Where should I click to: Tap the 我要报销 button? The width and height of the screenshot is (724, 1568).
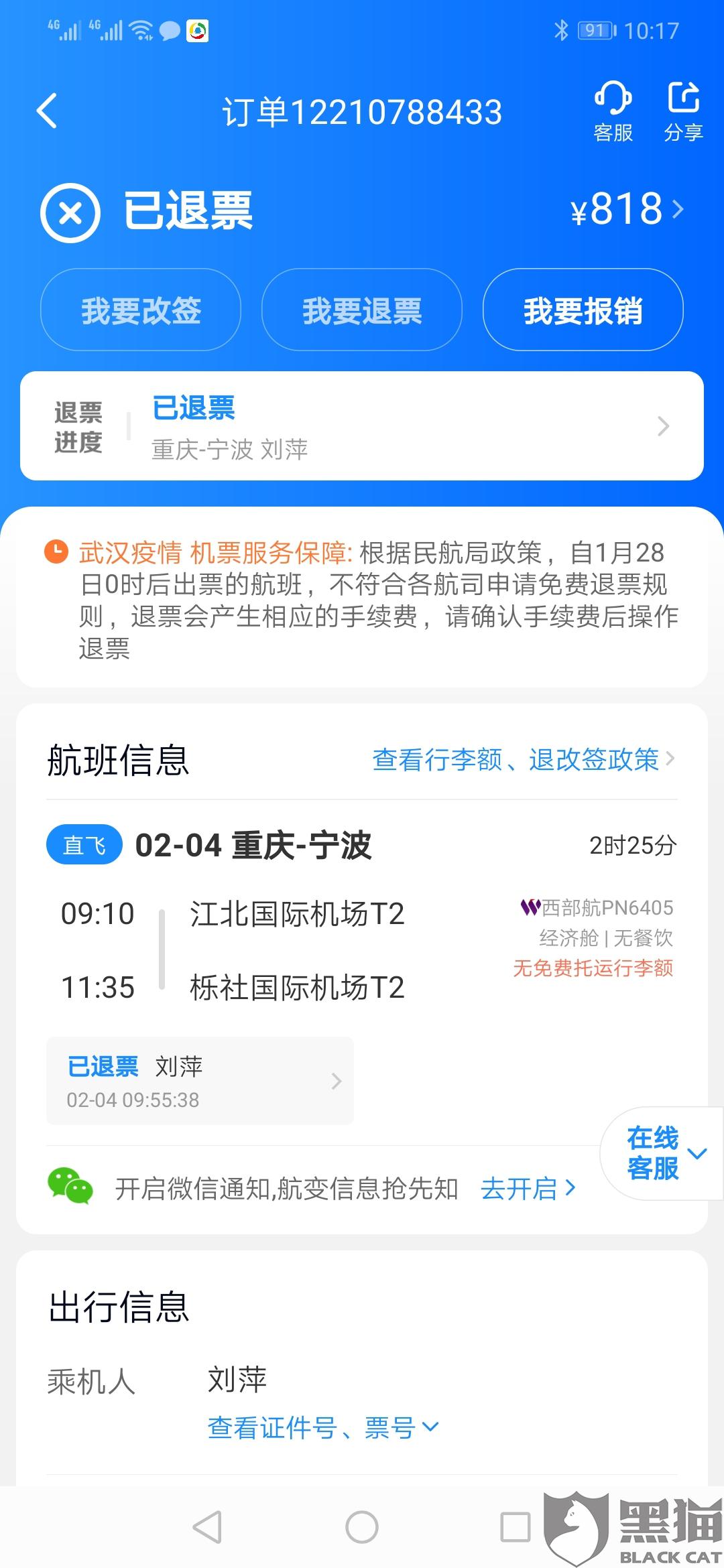[x=583, y=310]
